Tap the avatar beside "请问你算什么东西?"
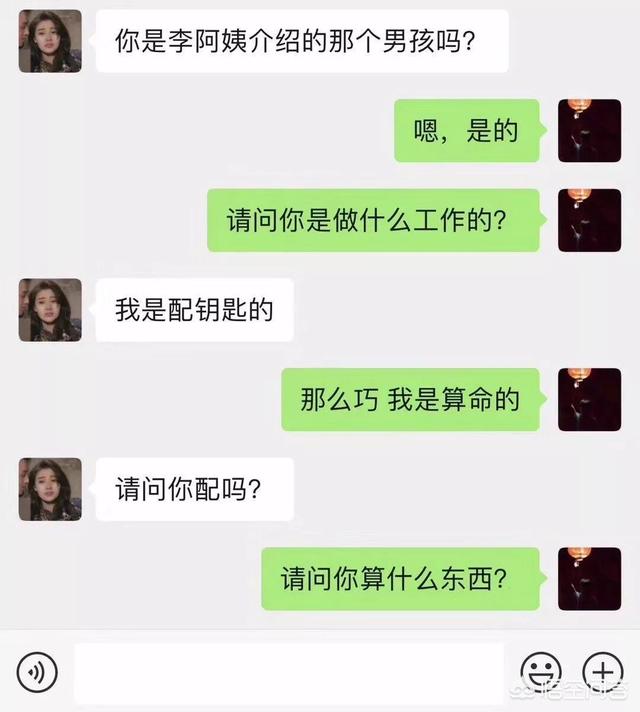 point(589,579)
